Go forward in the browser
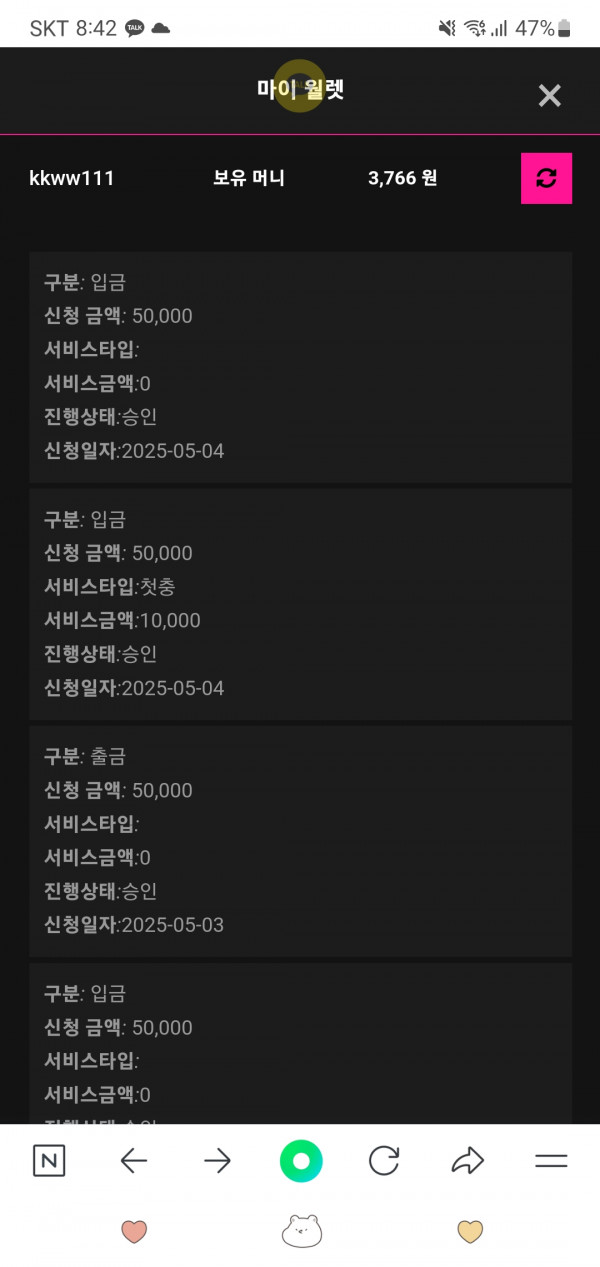The image size is (600, 1267). pyautogui.click(x=217, y=1161)
